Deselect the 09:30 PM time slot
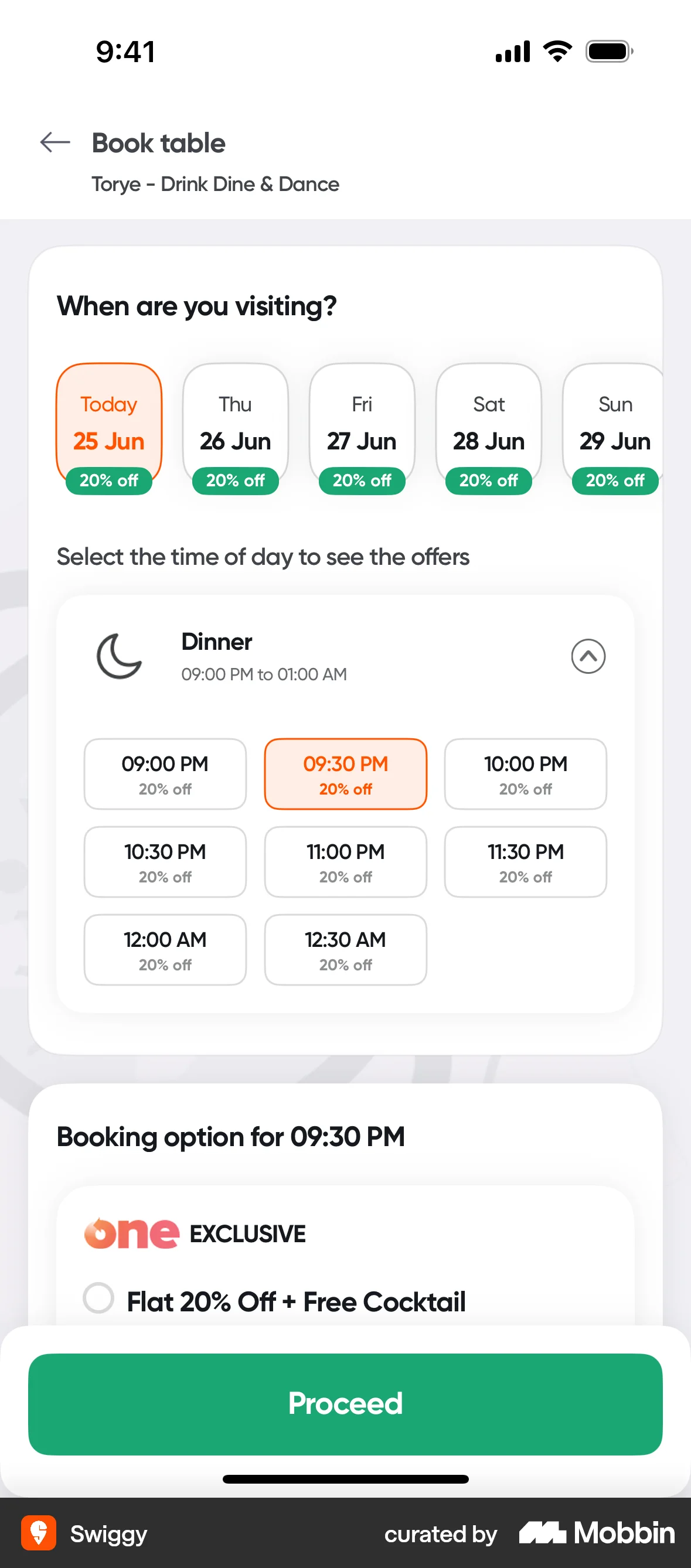 coord(345,773)
